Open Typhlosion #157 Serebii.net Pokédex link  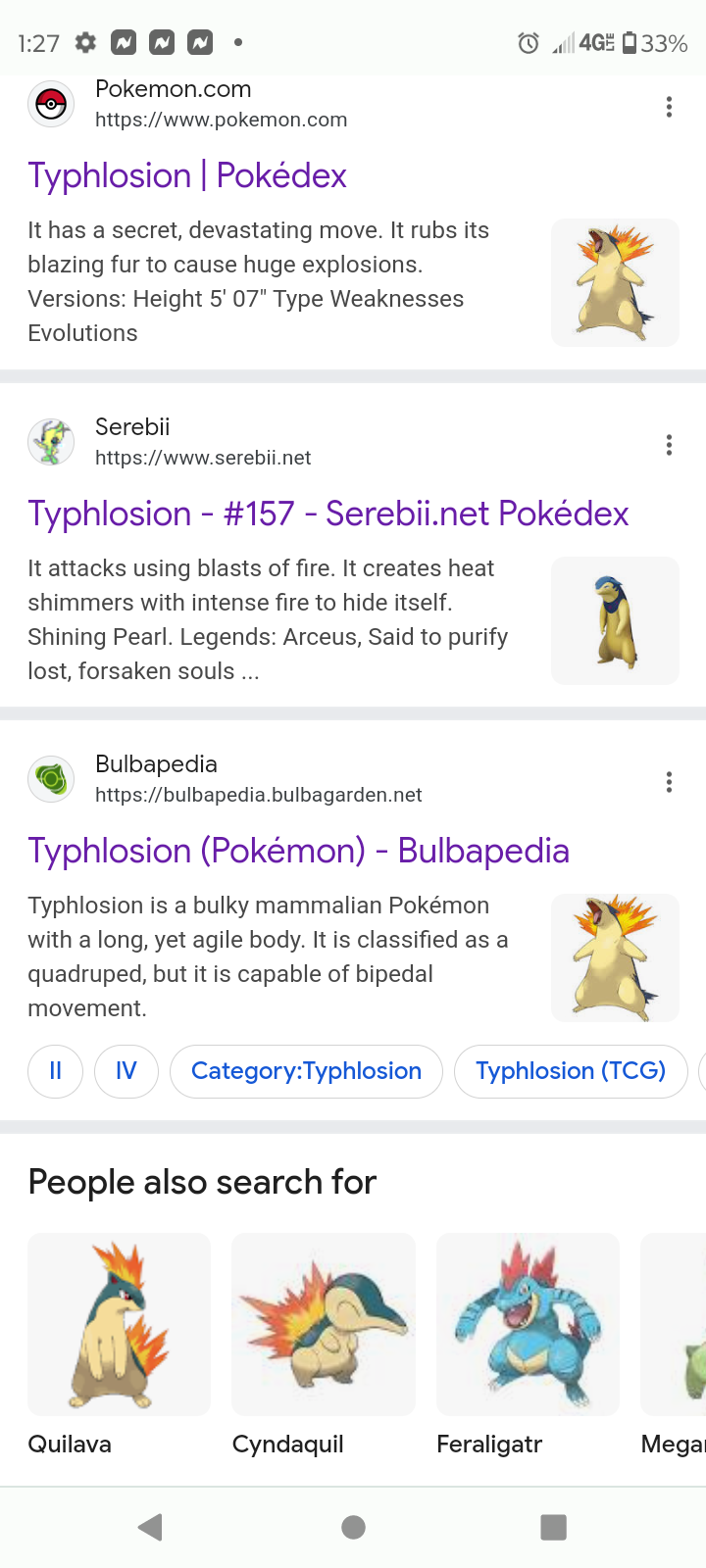click(x=328, y=514)
